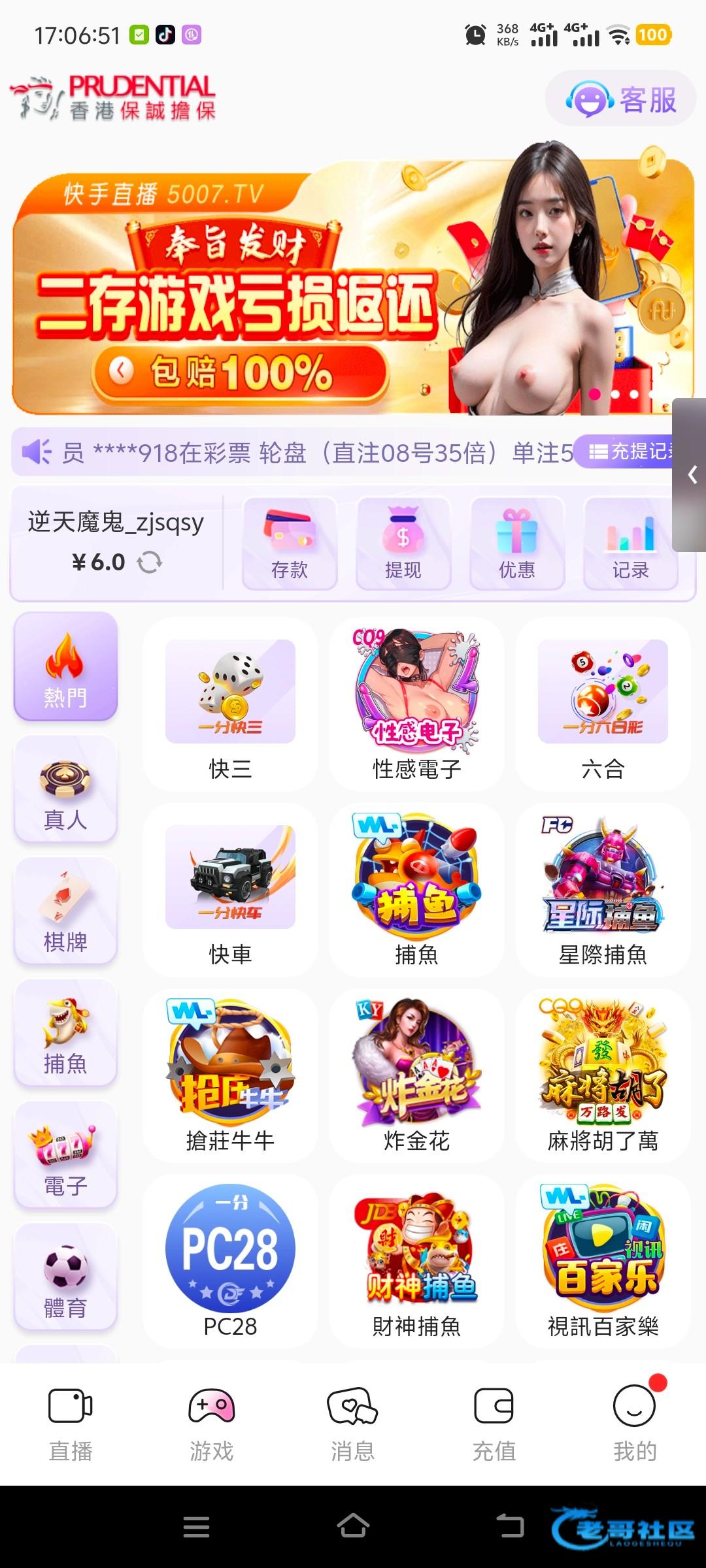This screenshot has width=706, height=1568.
Task: Launch the PC28 game
Action: 230,1261
